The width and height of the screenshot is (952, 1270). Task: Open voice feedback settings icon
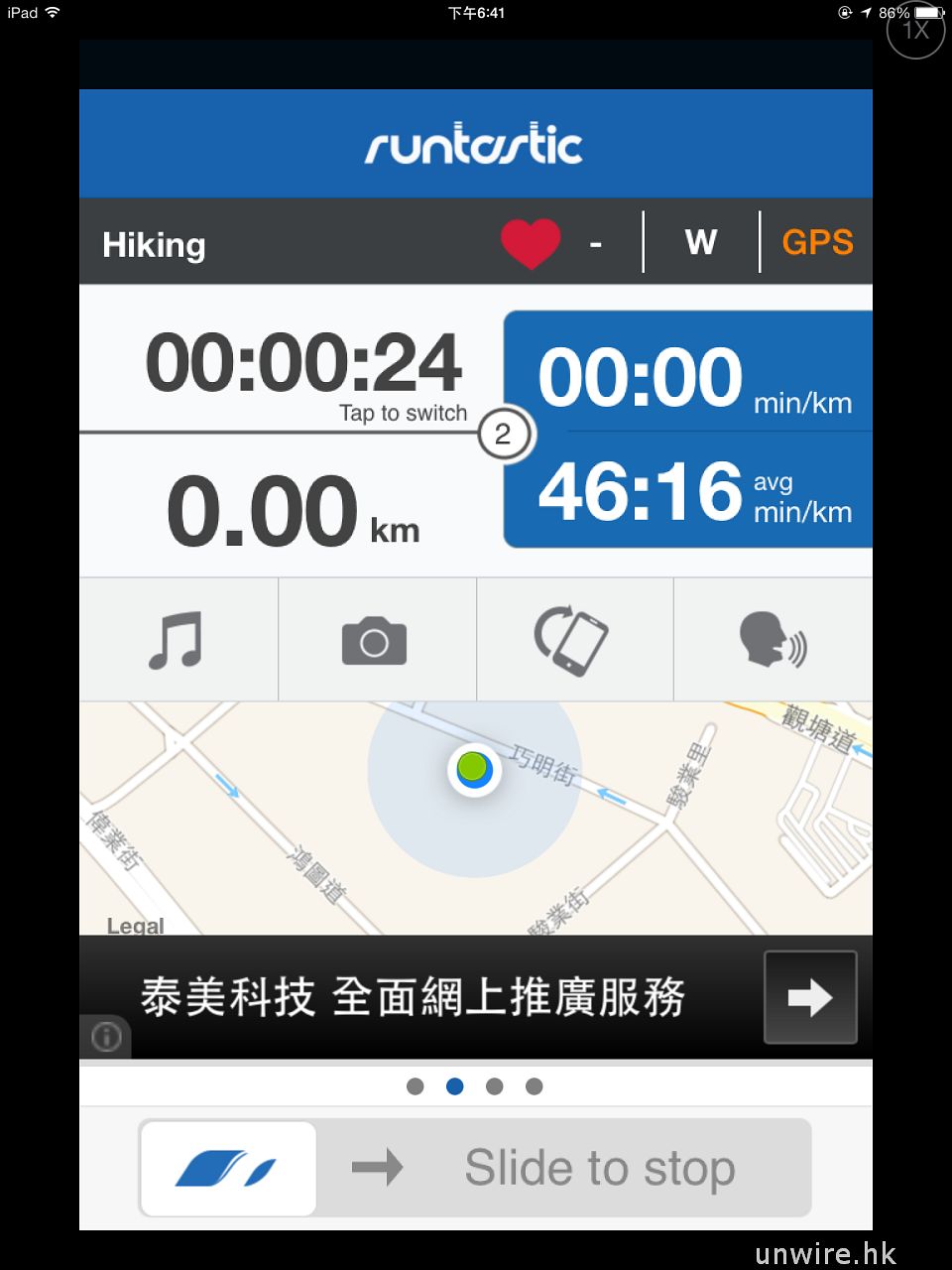(x=773, y=640)
